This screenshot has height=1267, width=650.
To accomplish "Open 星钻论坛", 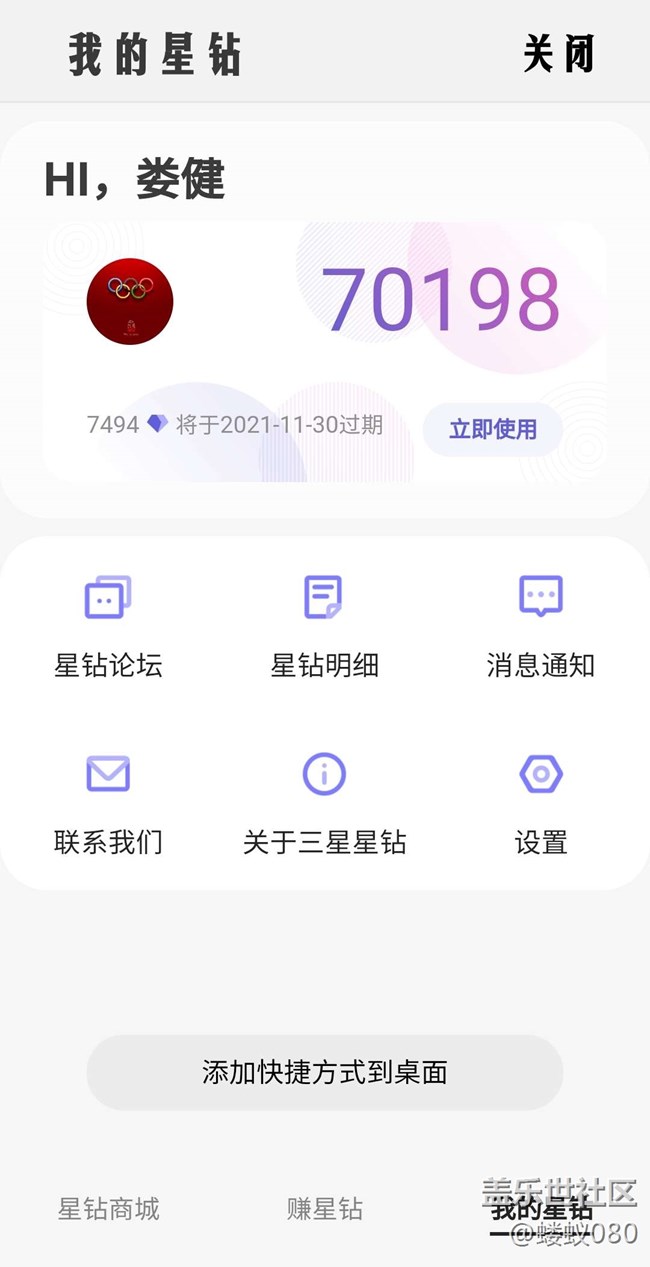I will coord(108,626).
